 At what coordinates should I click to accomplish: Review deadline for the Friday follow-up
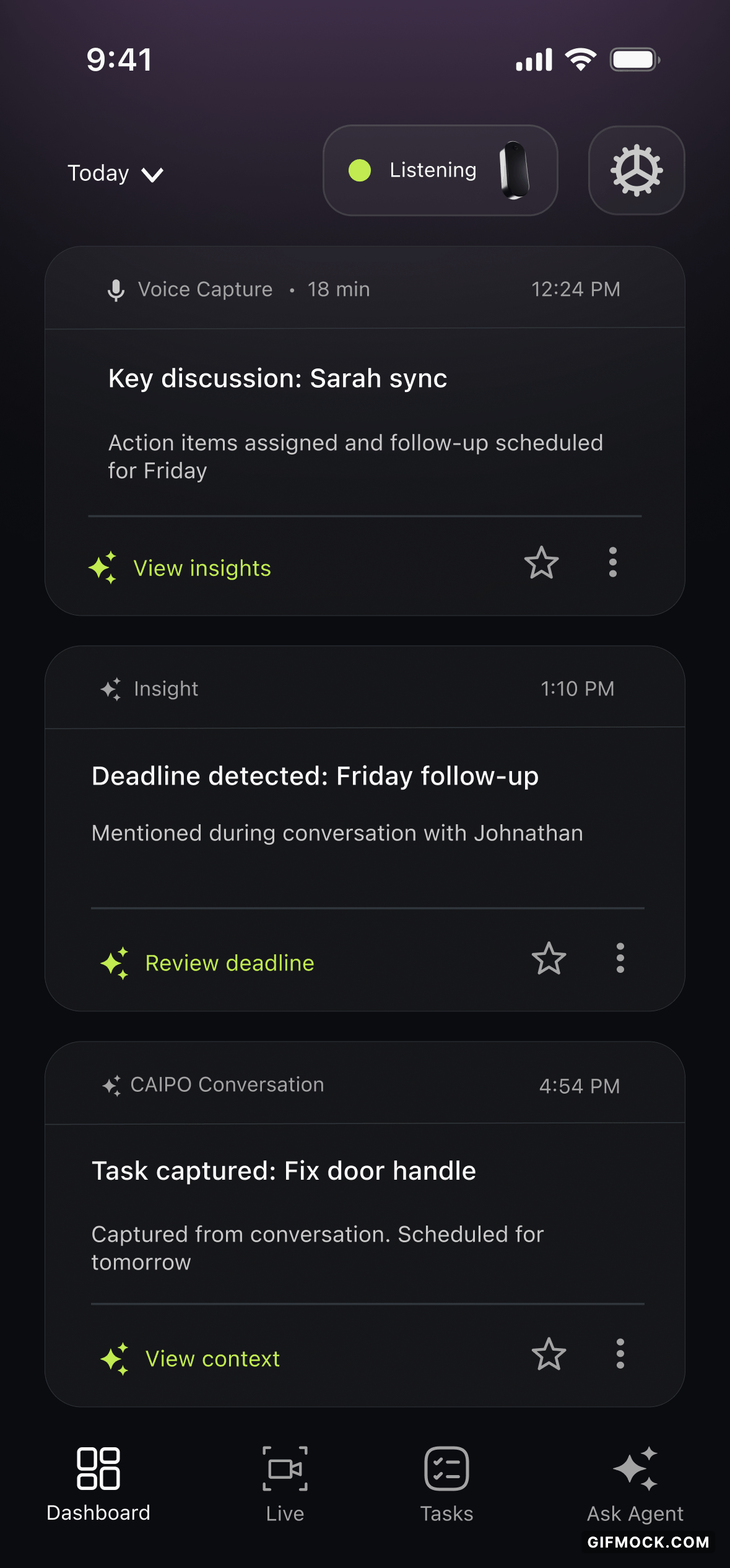point(229,963)
